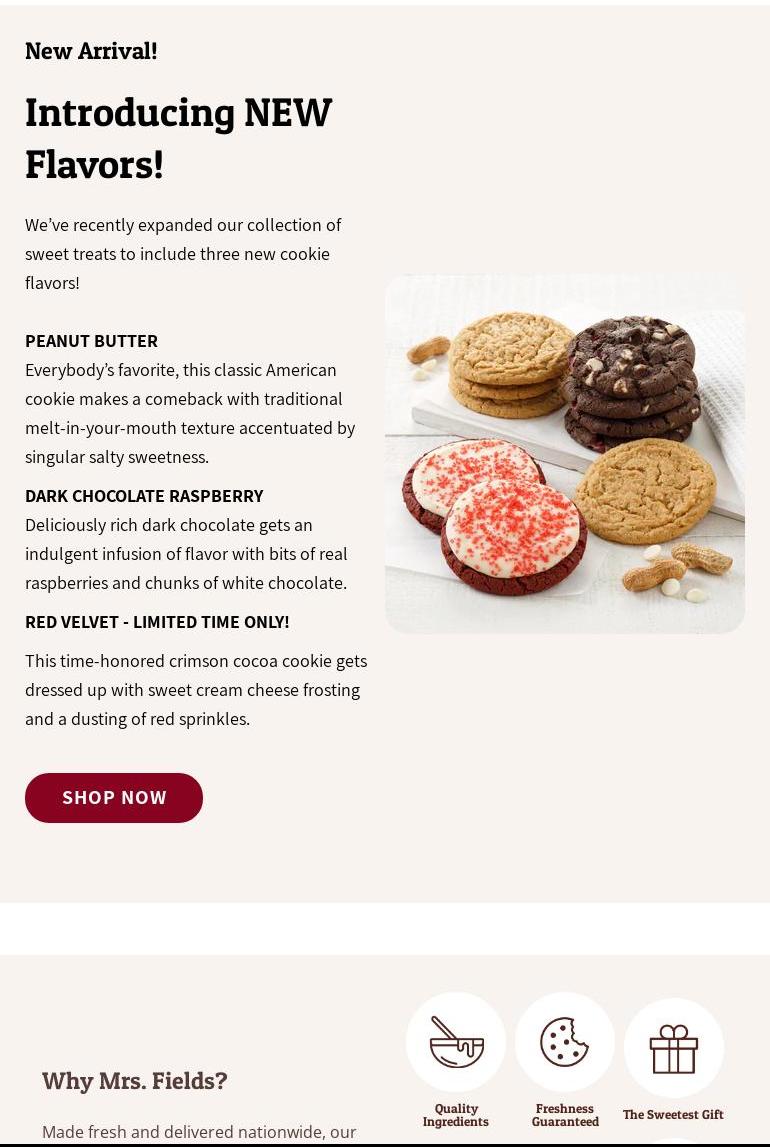Open the new cookie flavors image
This screenshot has height=1147, width=770.
[x=564, y=454]
